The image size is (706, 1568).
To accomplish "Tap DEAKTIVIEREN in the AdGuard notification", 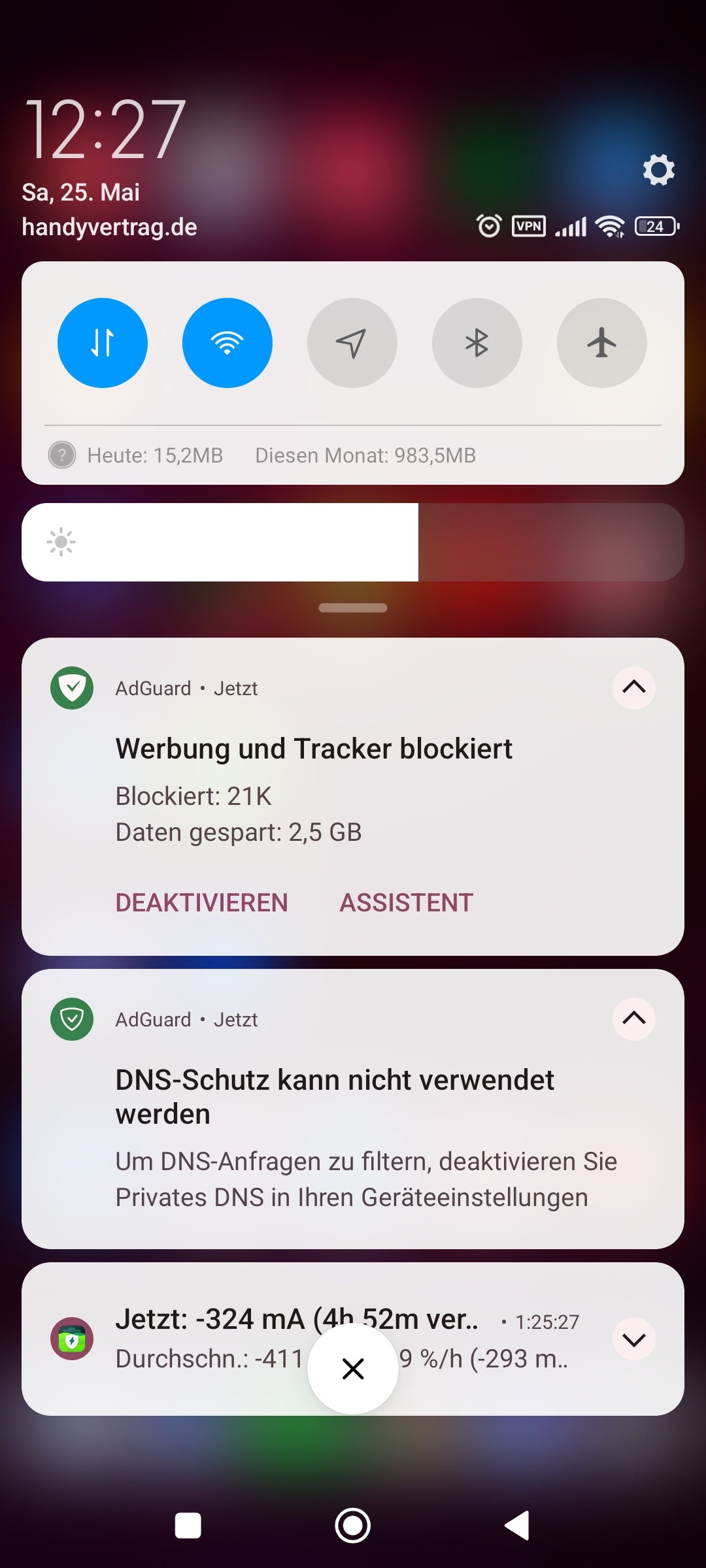I will pos(201,903).
